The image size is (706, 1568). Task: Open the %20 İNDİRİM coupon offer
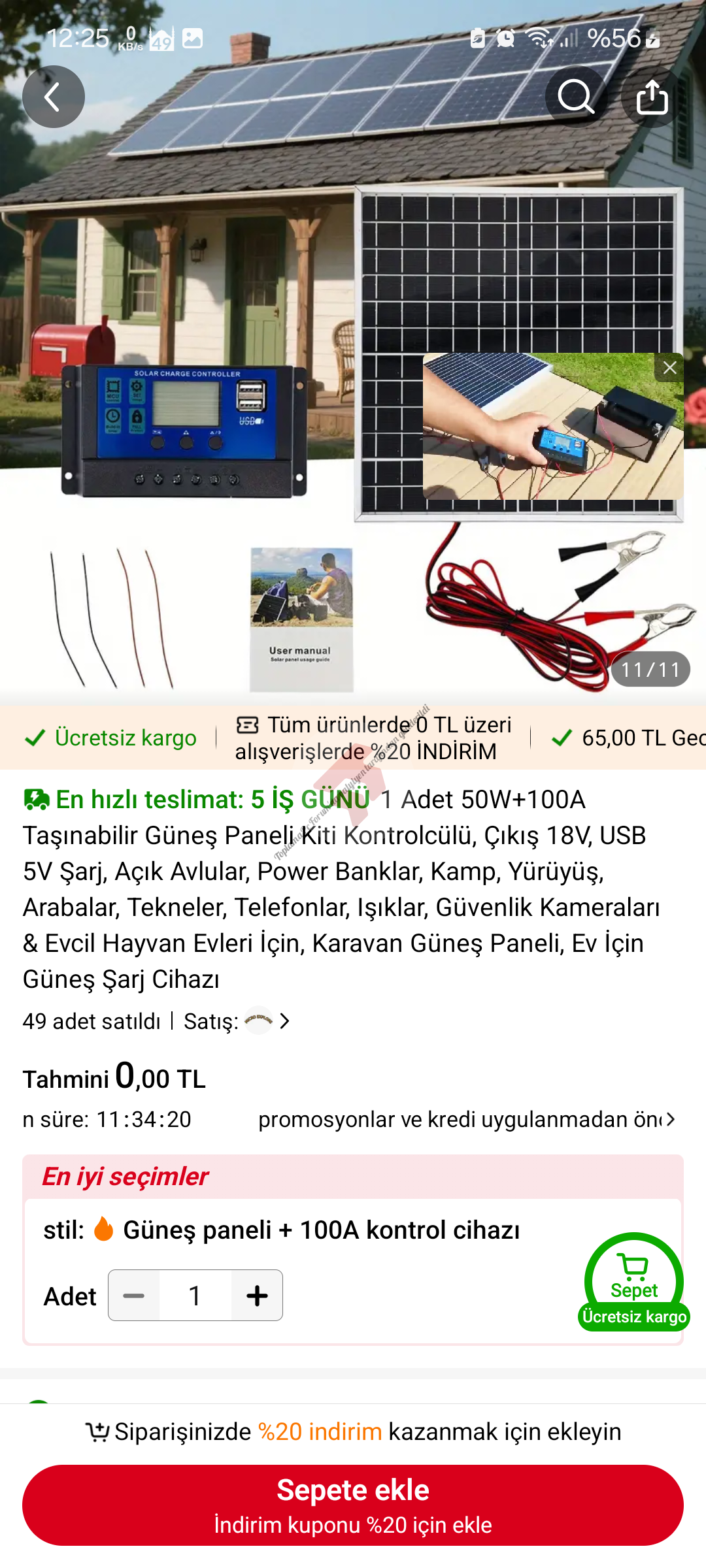(x=373, y=738)
